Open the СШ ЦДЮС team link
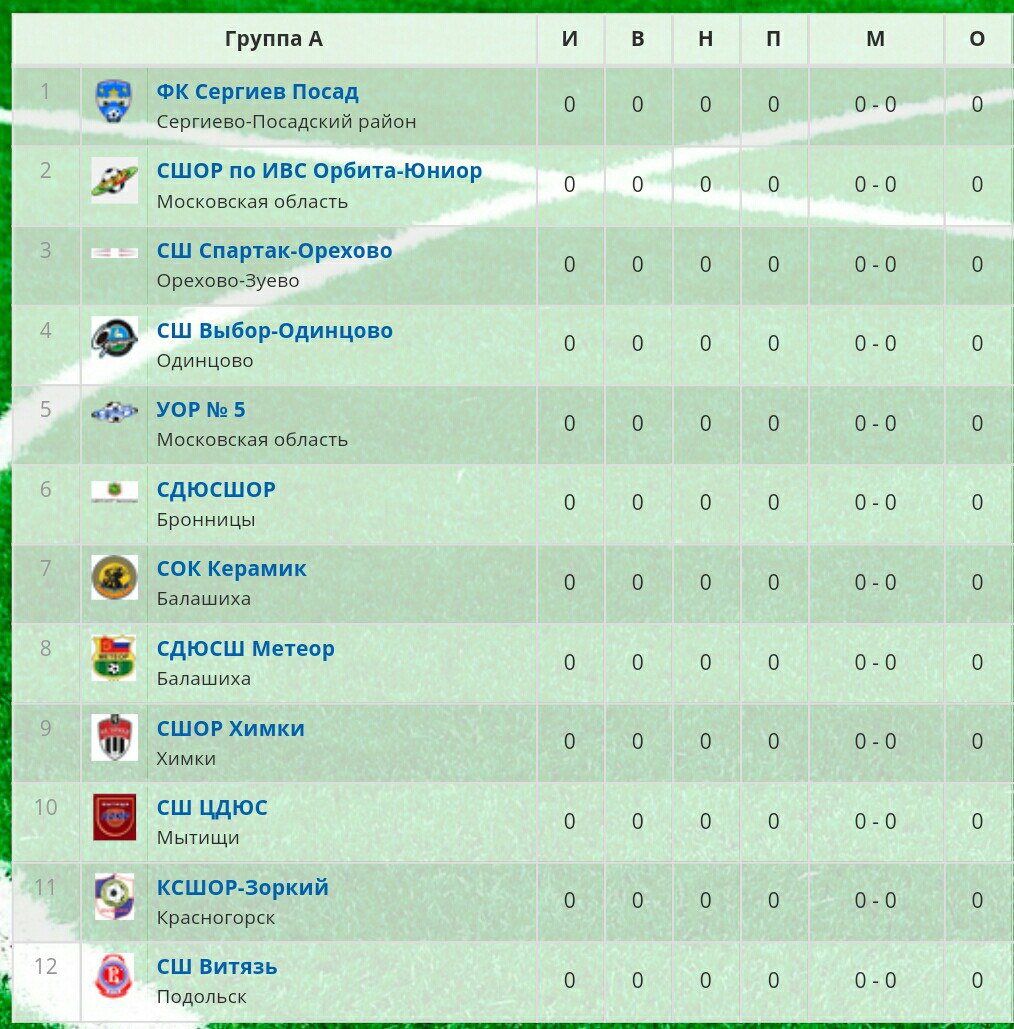 coord(212,808)
